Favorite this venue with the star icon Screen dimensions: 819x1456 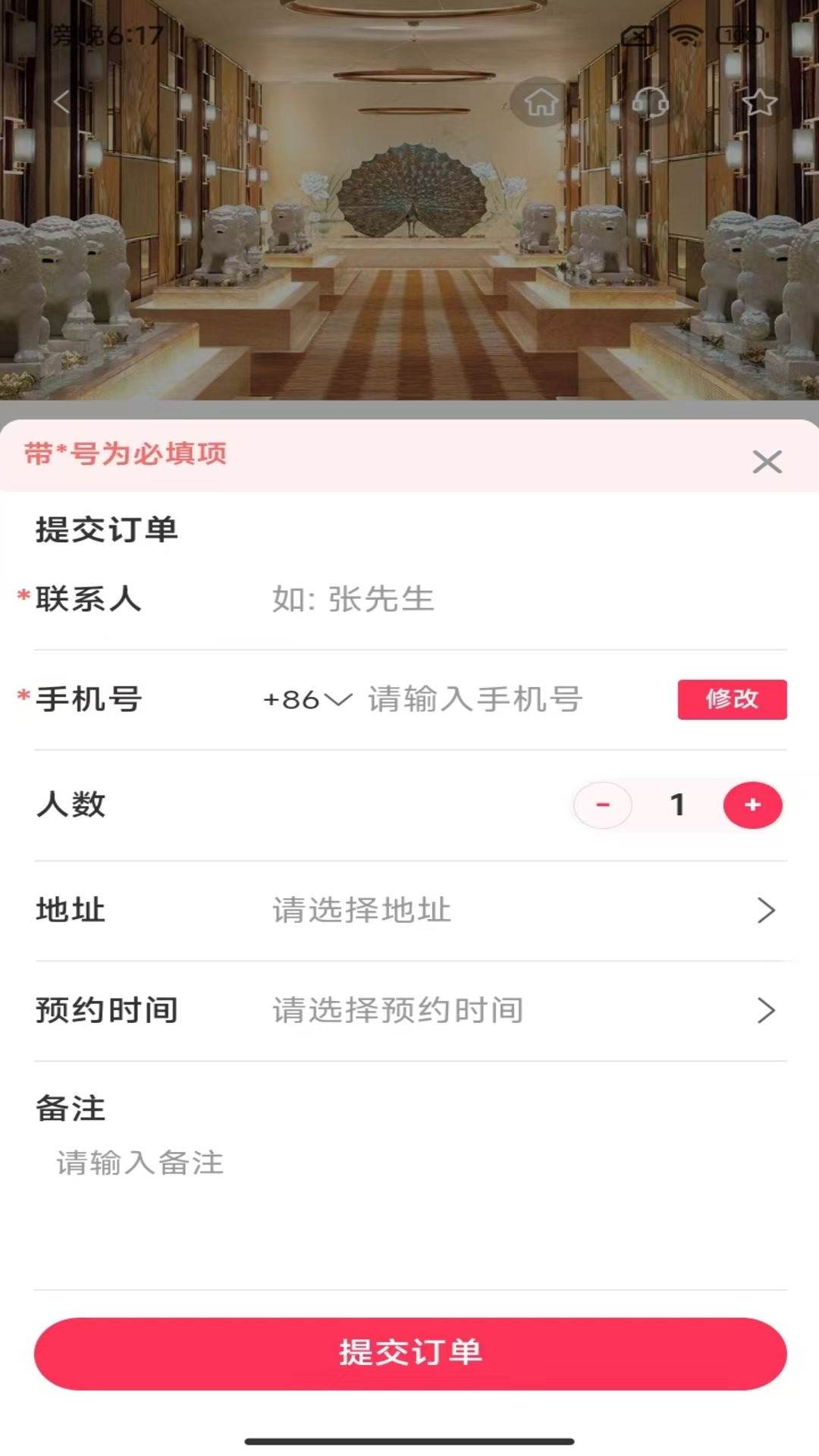(759, 102)
